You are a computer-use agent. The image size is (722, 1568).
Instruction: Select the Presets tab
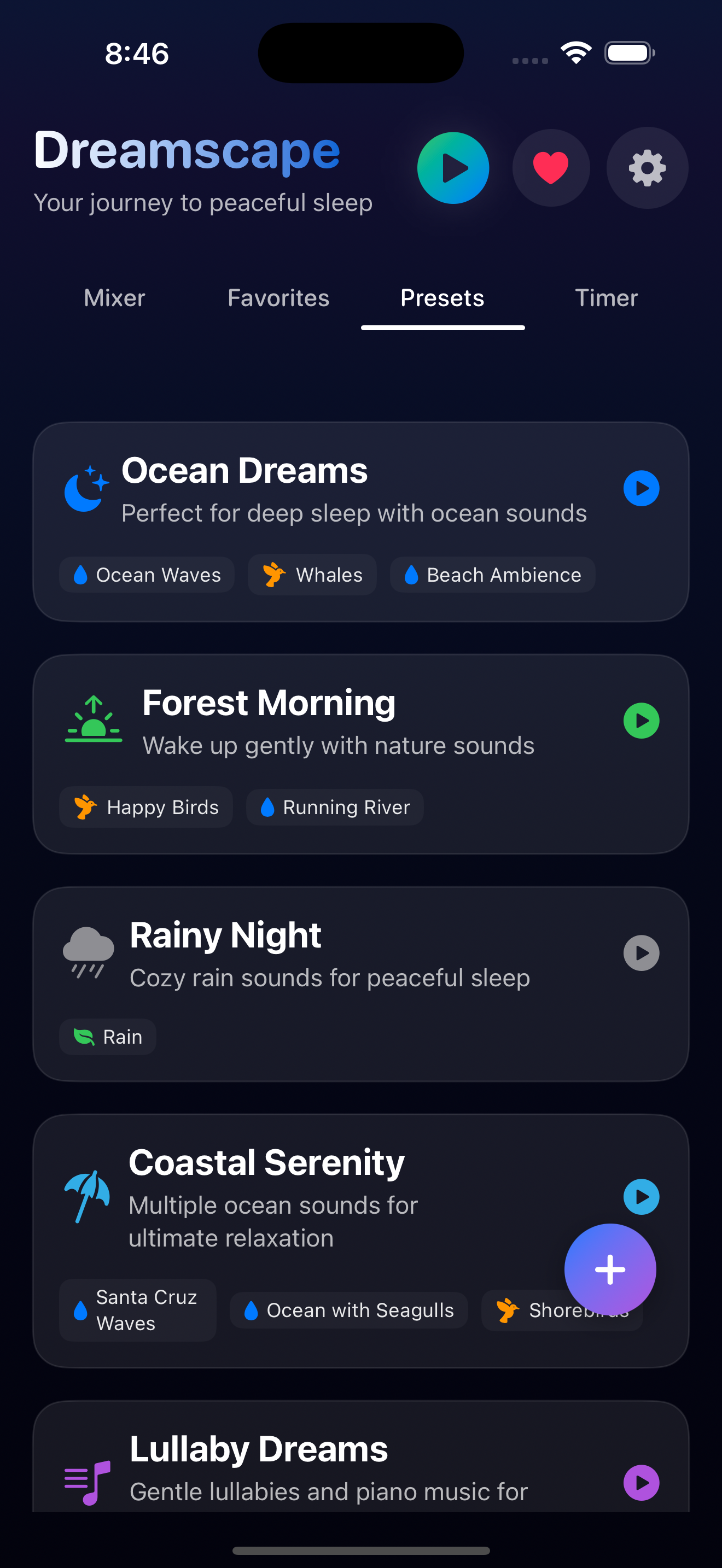(442, 299)
